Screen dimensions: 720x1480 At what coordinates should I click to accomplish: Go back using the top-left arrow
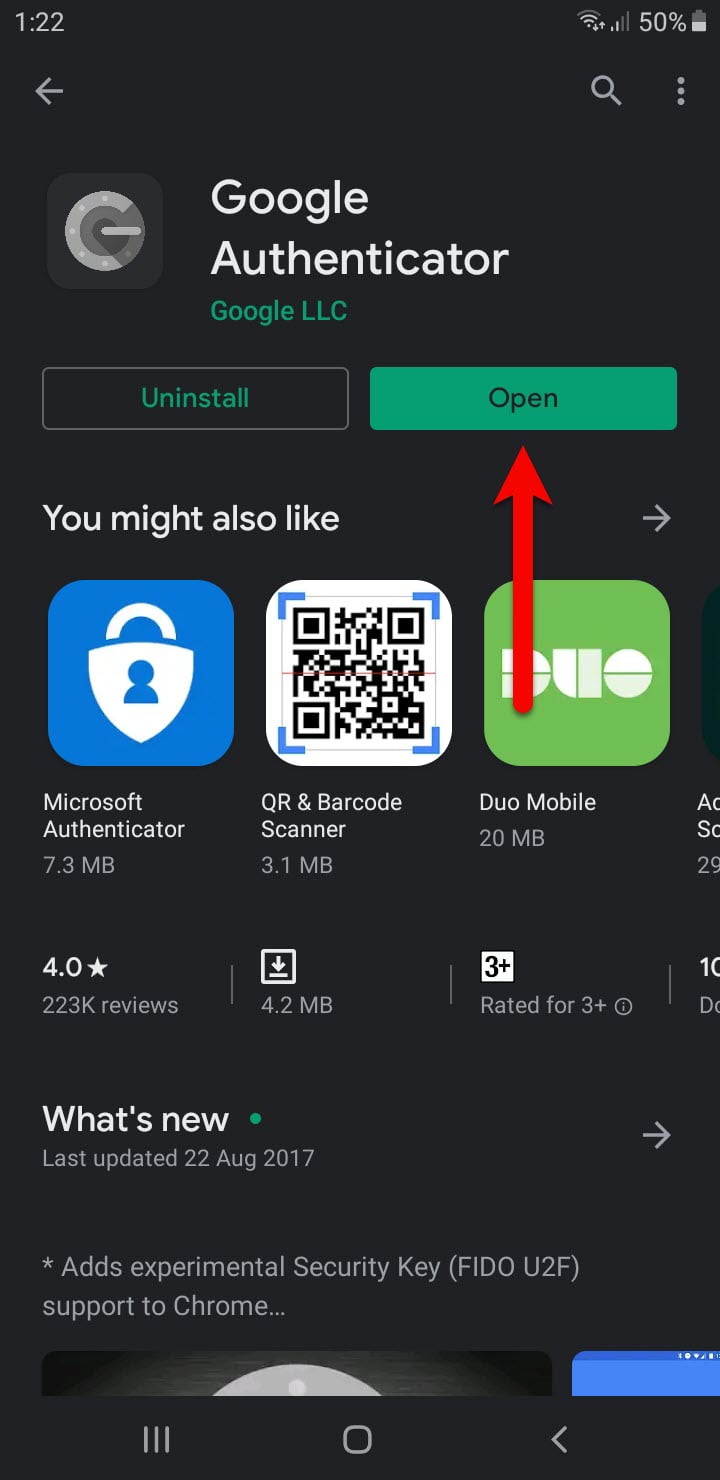click(49, 92)
